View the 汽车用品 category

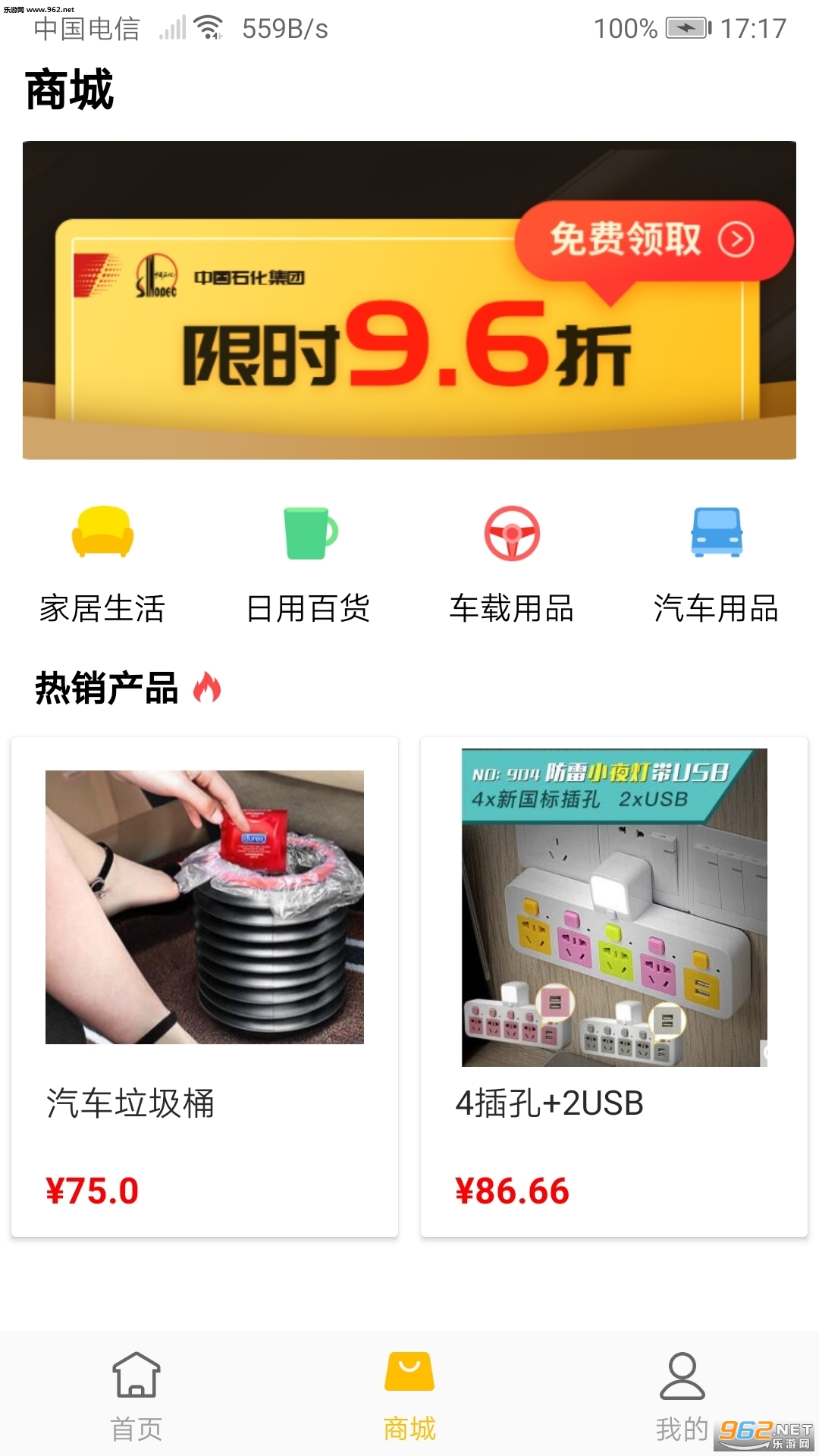point(716,564)
